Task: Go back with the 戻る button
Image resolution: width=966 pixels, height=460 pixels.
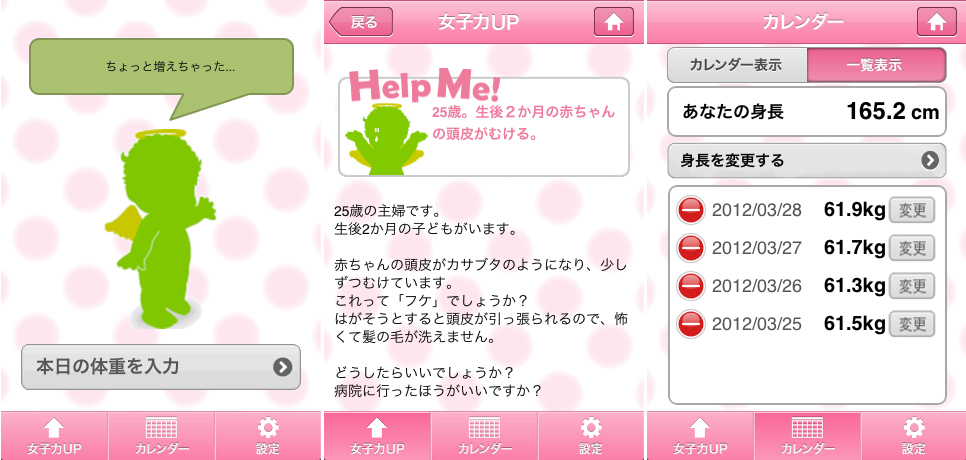Action: click(361, 22)
